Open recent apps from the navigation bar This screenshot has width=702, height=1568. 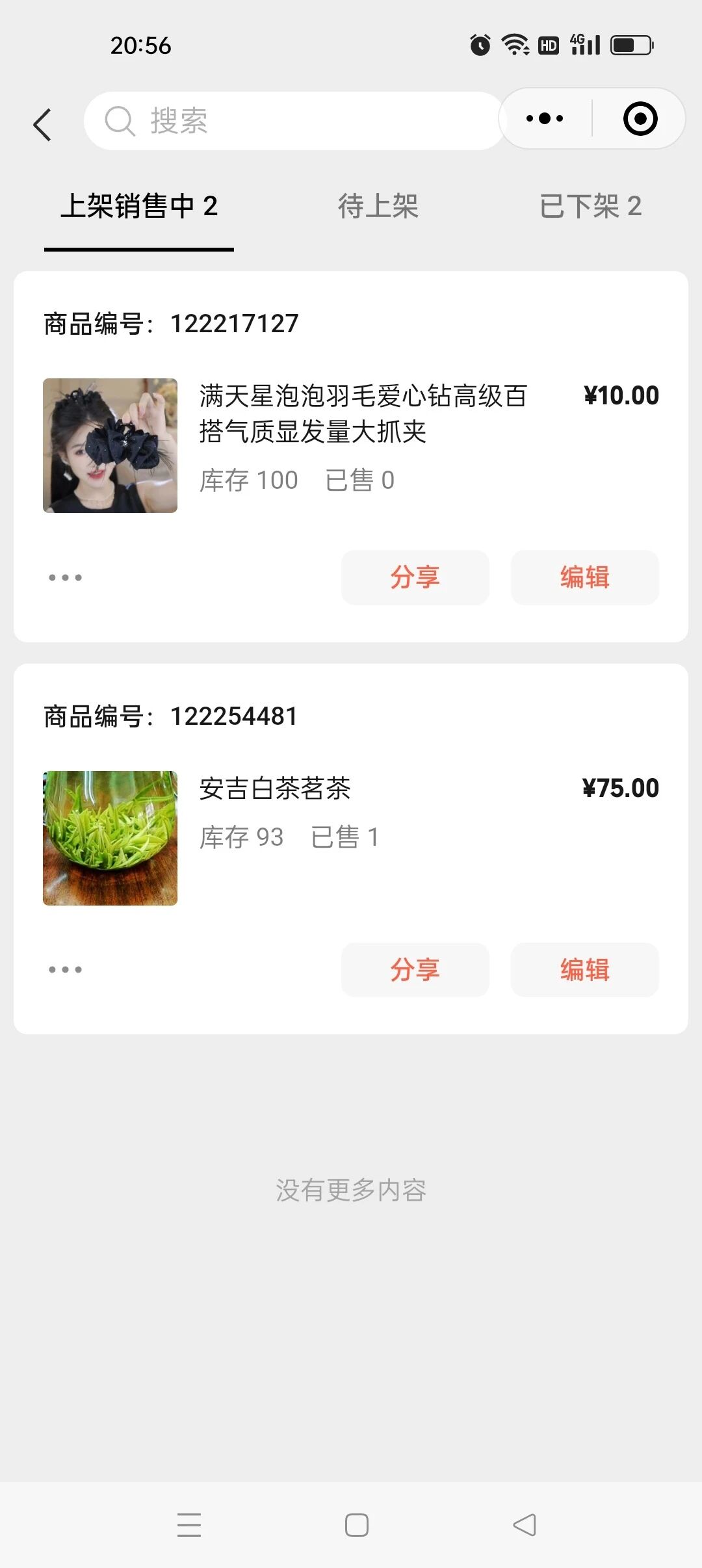tap(189, 1525)
